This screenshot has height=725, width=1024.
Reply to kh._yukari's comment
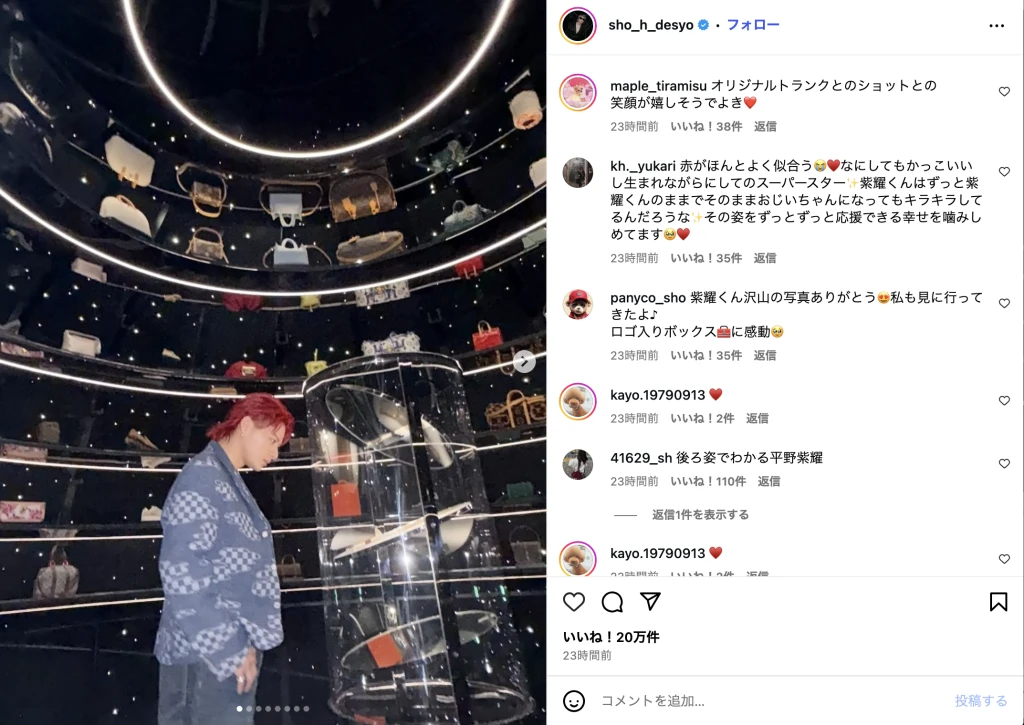tap(765, 258)
